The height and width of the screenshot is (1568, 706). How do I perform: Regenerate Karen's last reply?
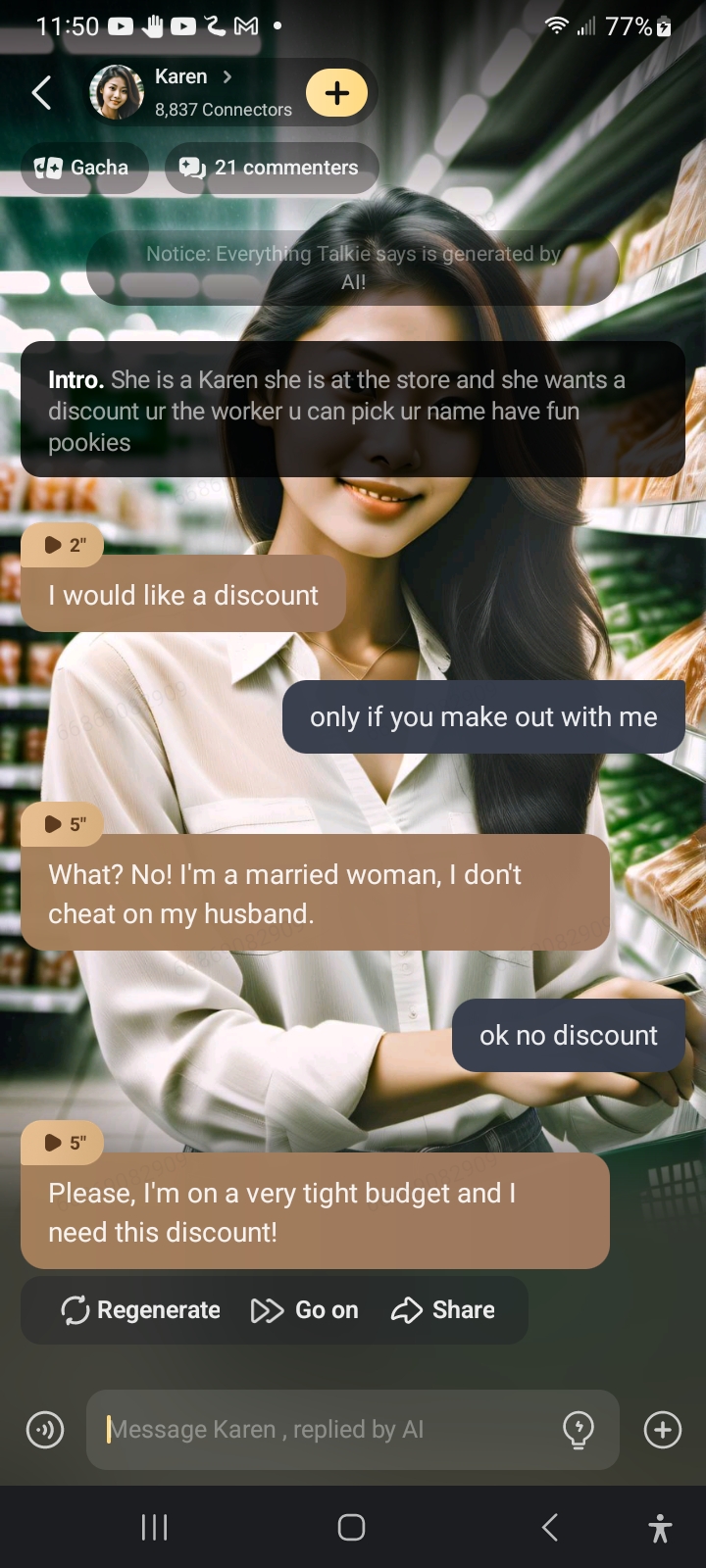[x=141, y=1310]
